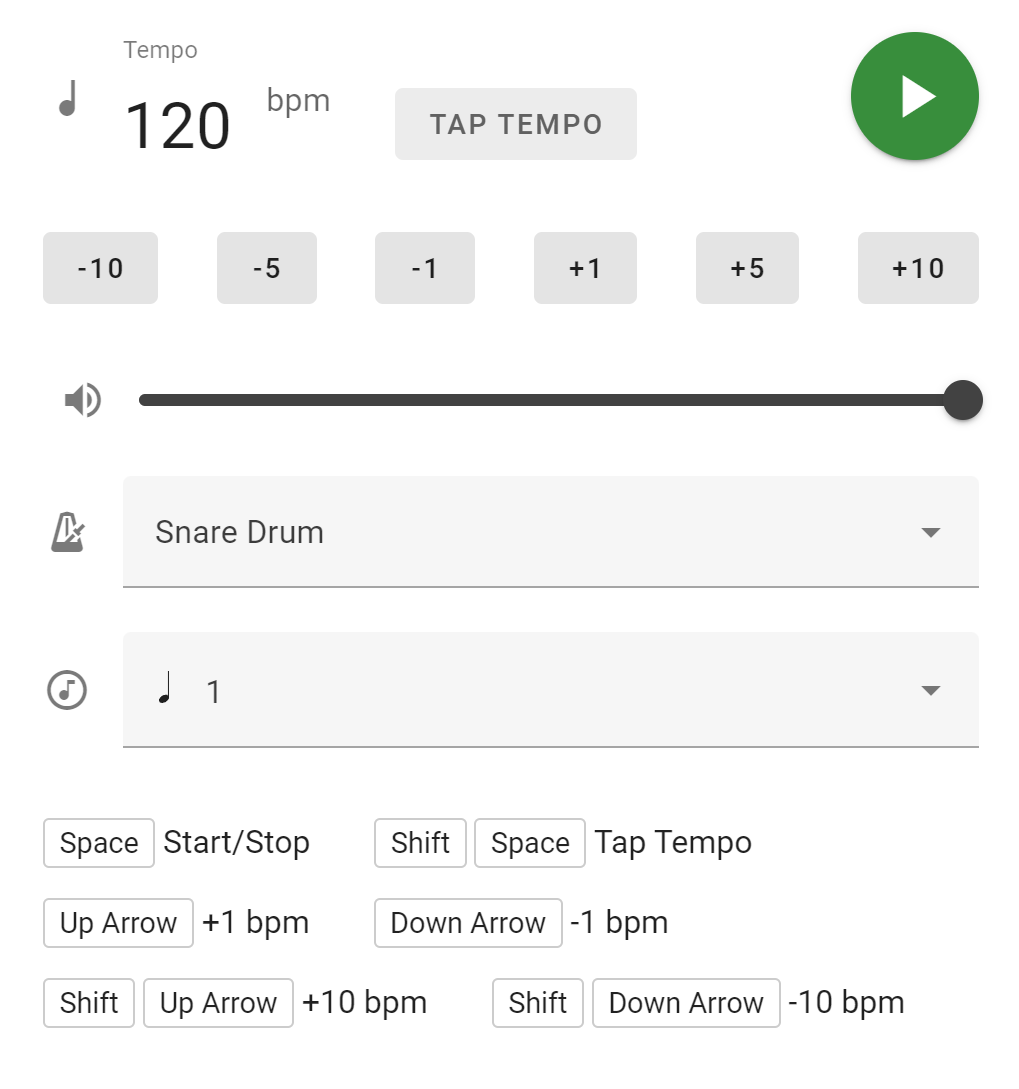Decrease tempo by 5 bpm
Screen dimensions: 1019x1089
[266, 268]
